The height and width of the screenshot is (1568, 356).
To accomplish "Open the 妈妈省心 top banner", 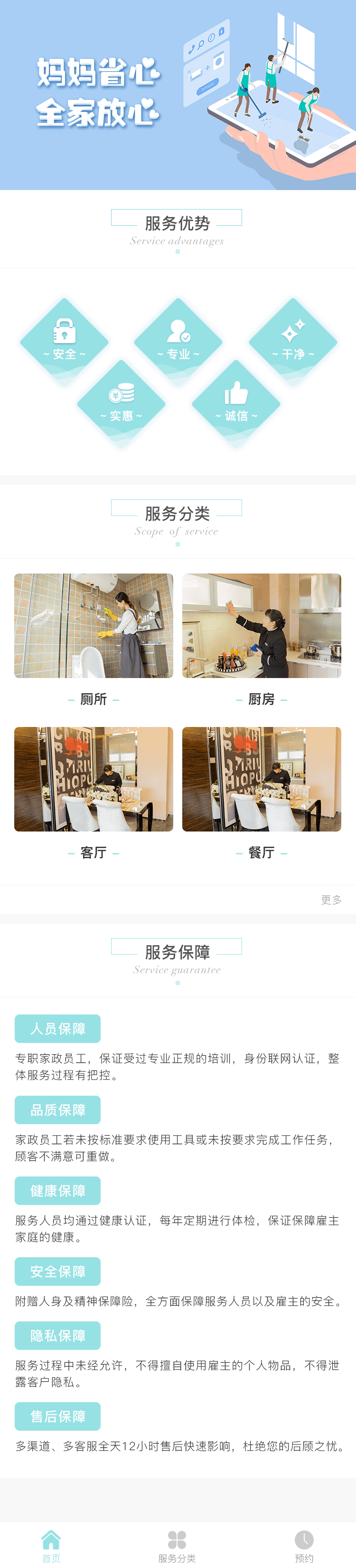I will click(x=178, y=95).
